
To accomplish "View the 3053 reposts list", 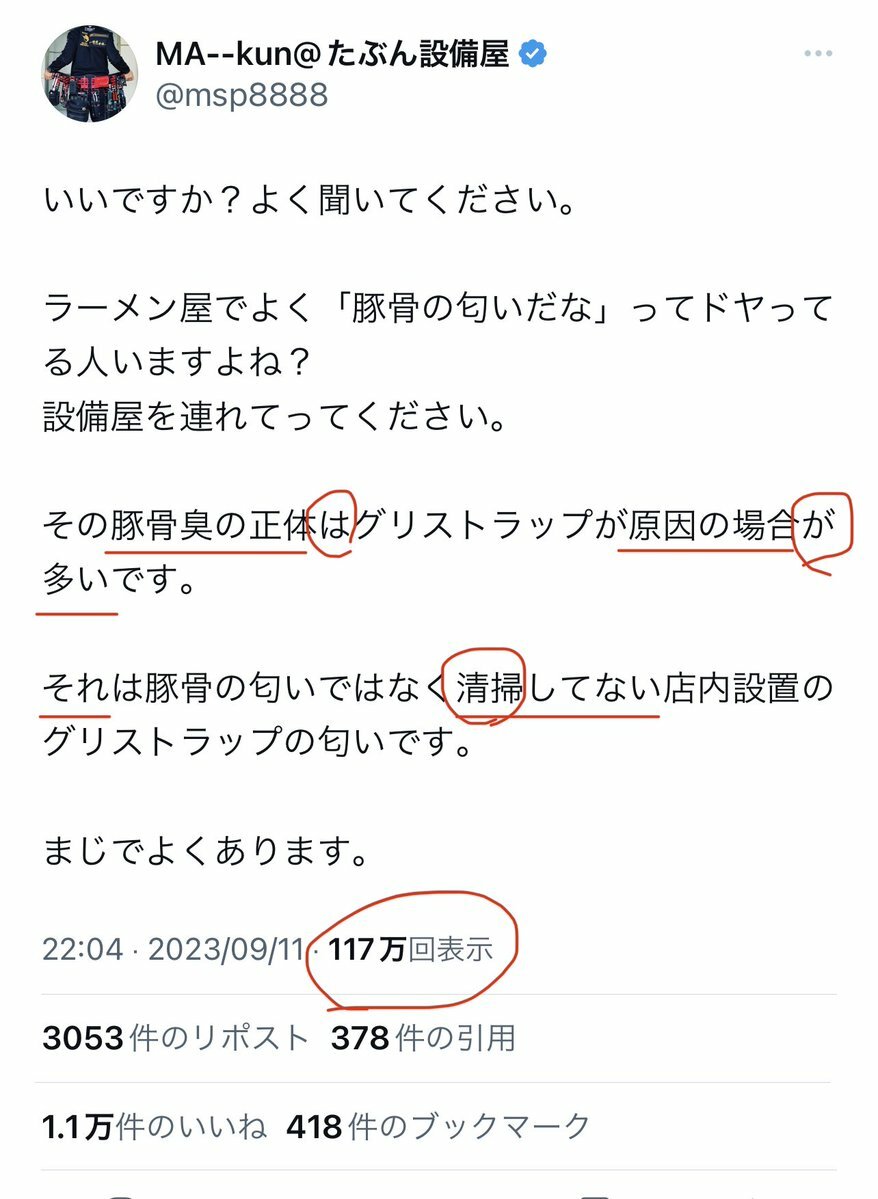I will click(176, 1038).
